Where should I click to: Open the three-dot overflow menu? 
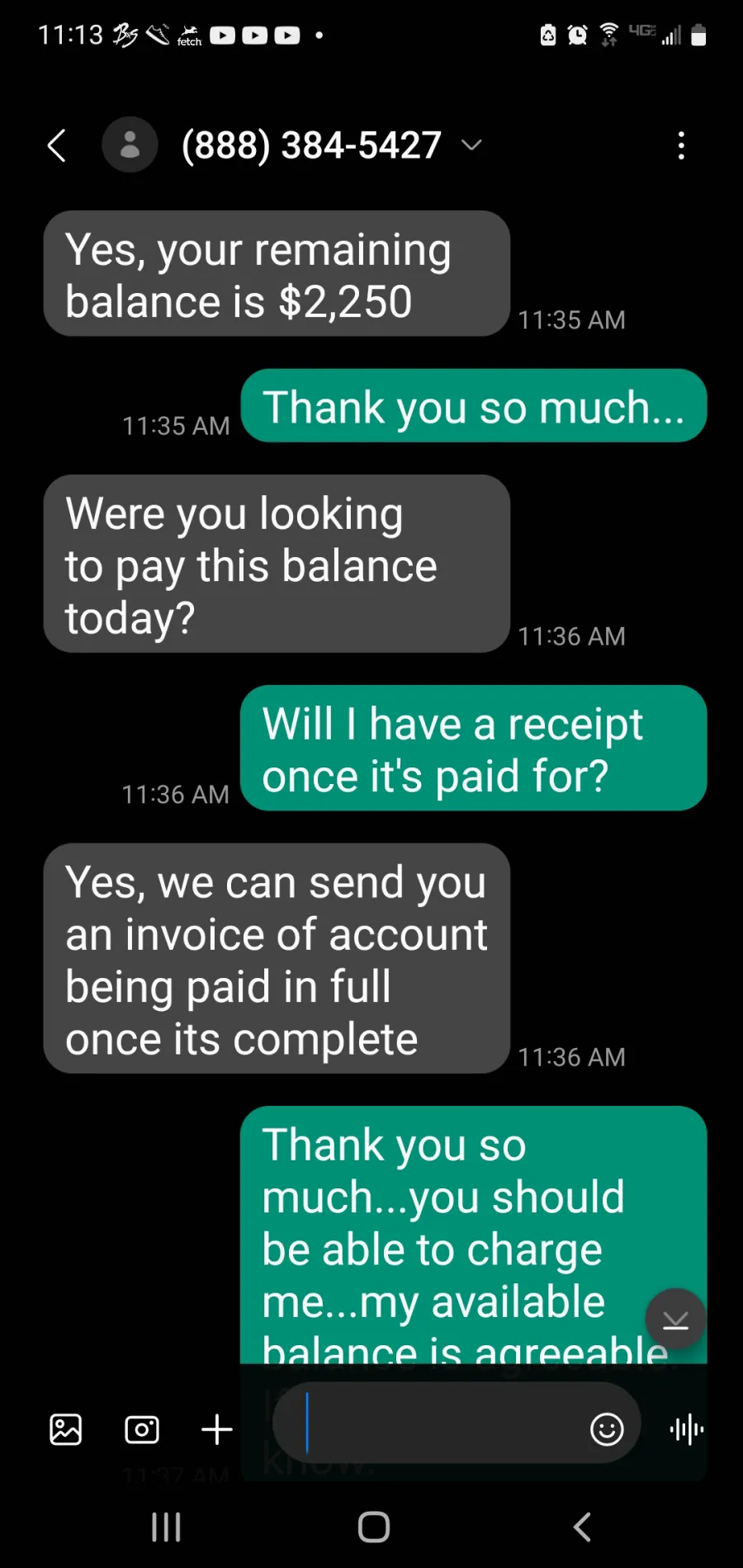pos(681,145)
